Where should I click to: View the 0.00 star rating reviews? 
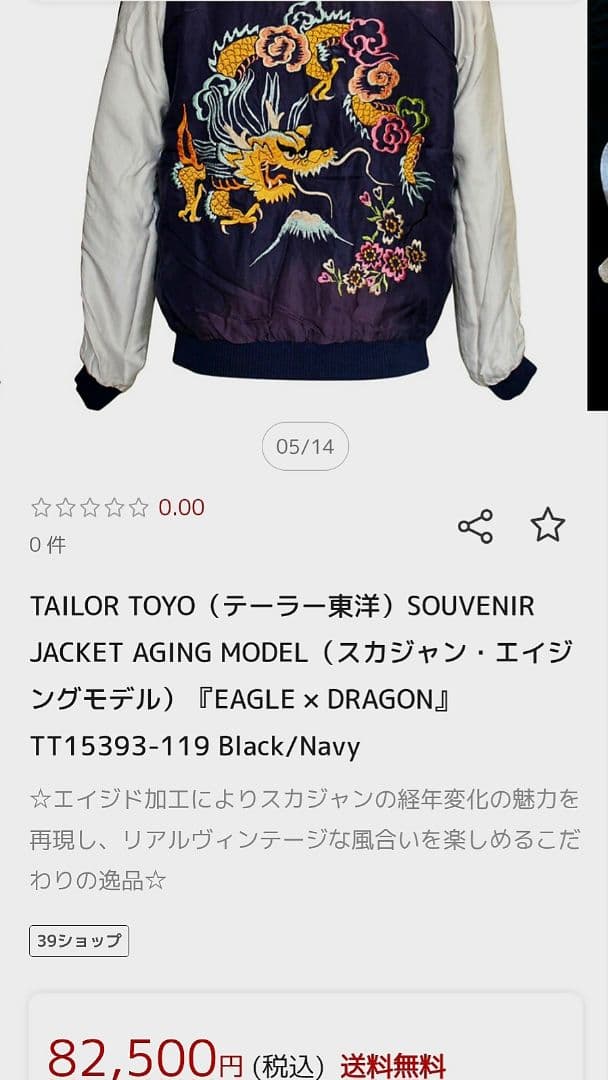click(117, 508)
